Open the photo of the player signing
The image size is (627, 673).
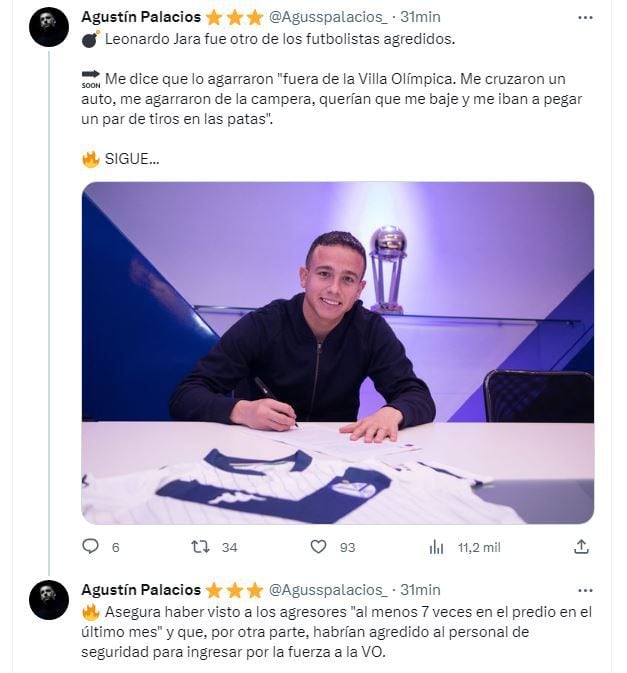[x=337, y=352]
